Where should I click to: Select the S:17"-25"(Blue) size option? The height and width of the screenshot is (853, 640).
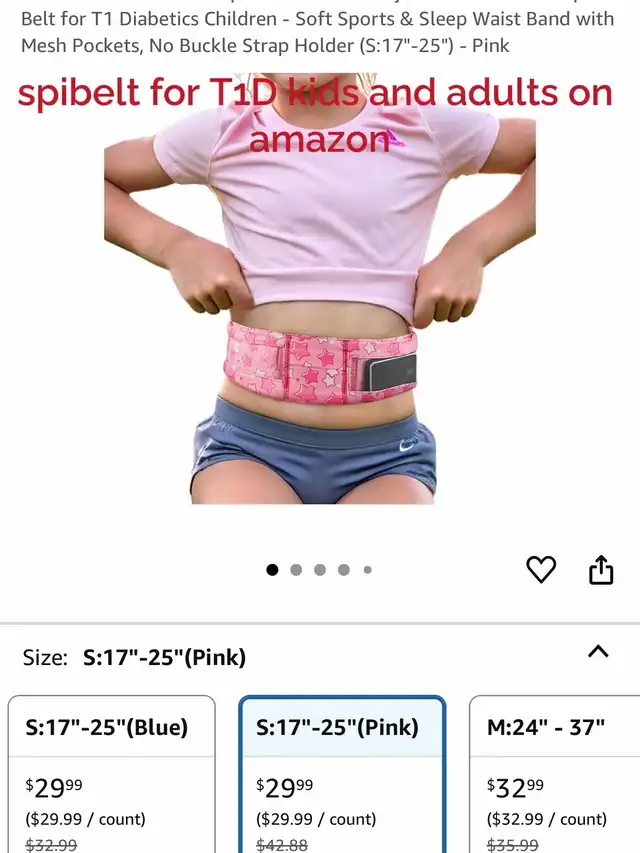click(112, 774)
